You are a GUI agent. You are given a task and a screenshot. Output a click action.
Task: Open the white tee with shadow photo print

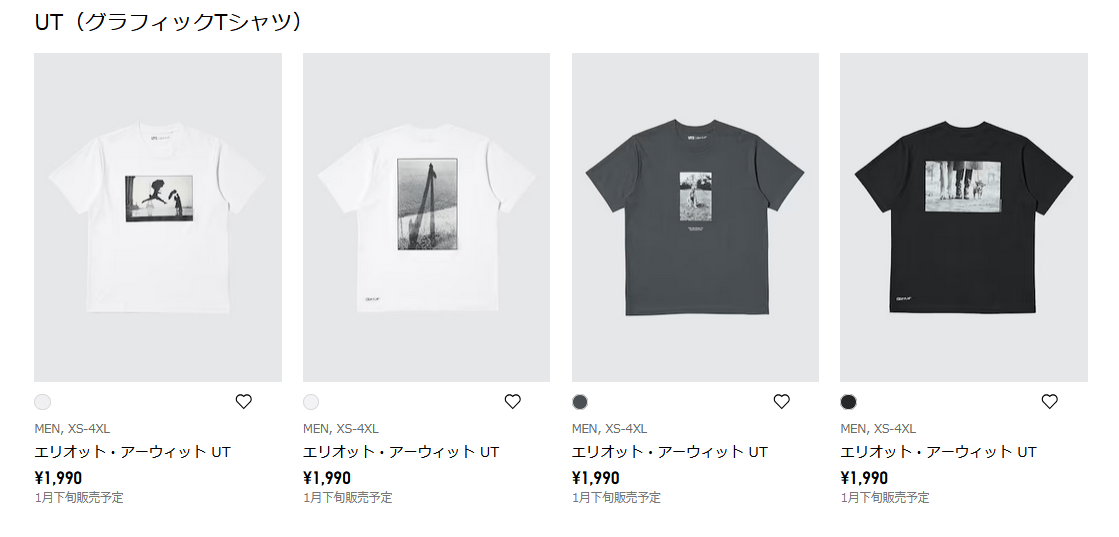click(x=426, y=217)
